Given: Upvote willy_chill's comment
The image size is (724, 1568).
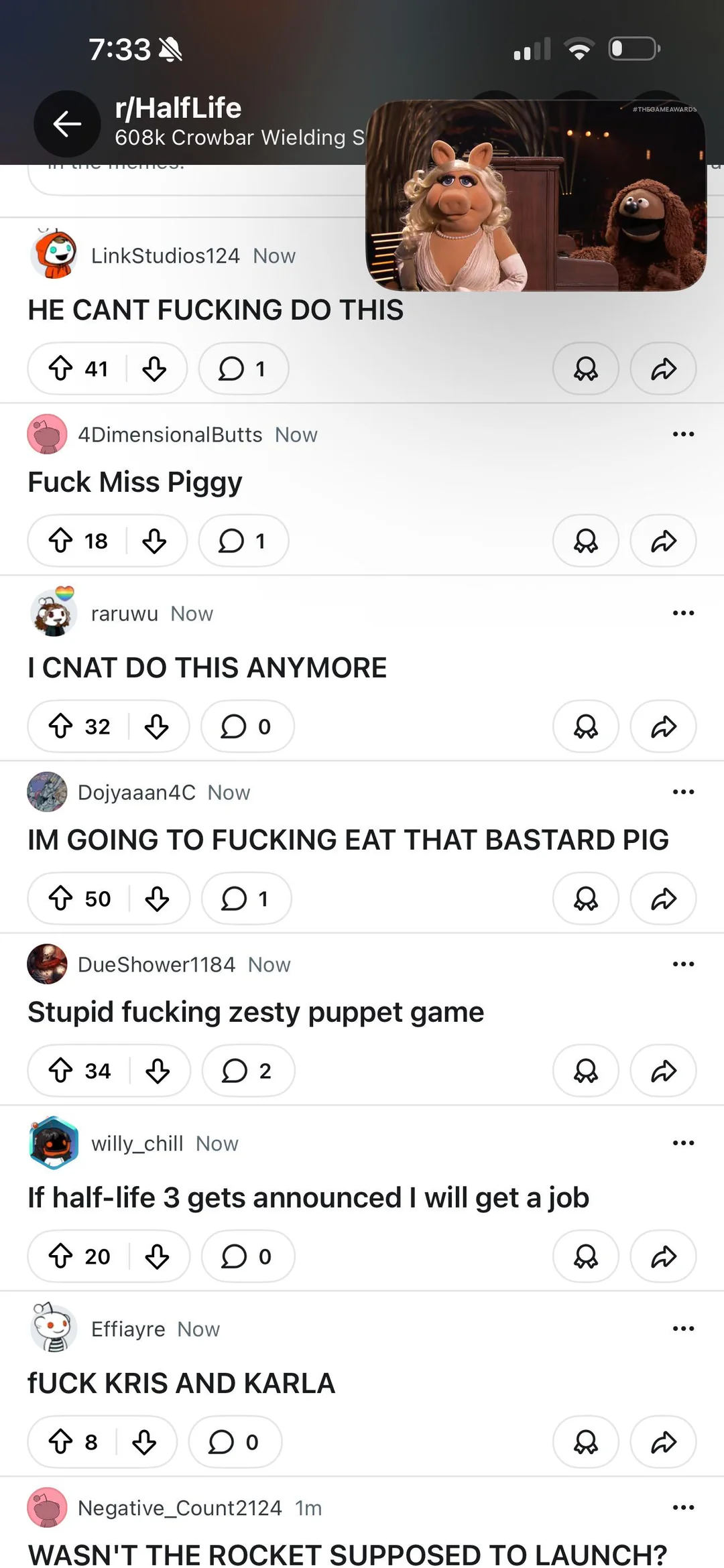Looking at the screenshot, I should coord(61,1256).
